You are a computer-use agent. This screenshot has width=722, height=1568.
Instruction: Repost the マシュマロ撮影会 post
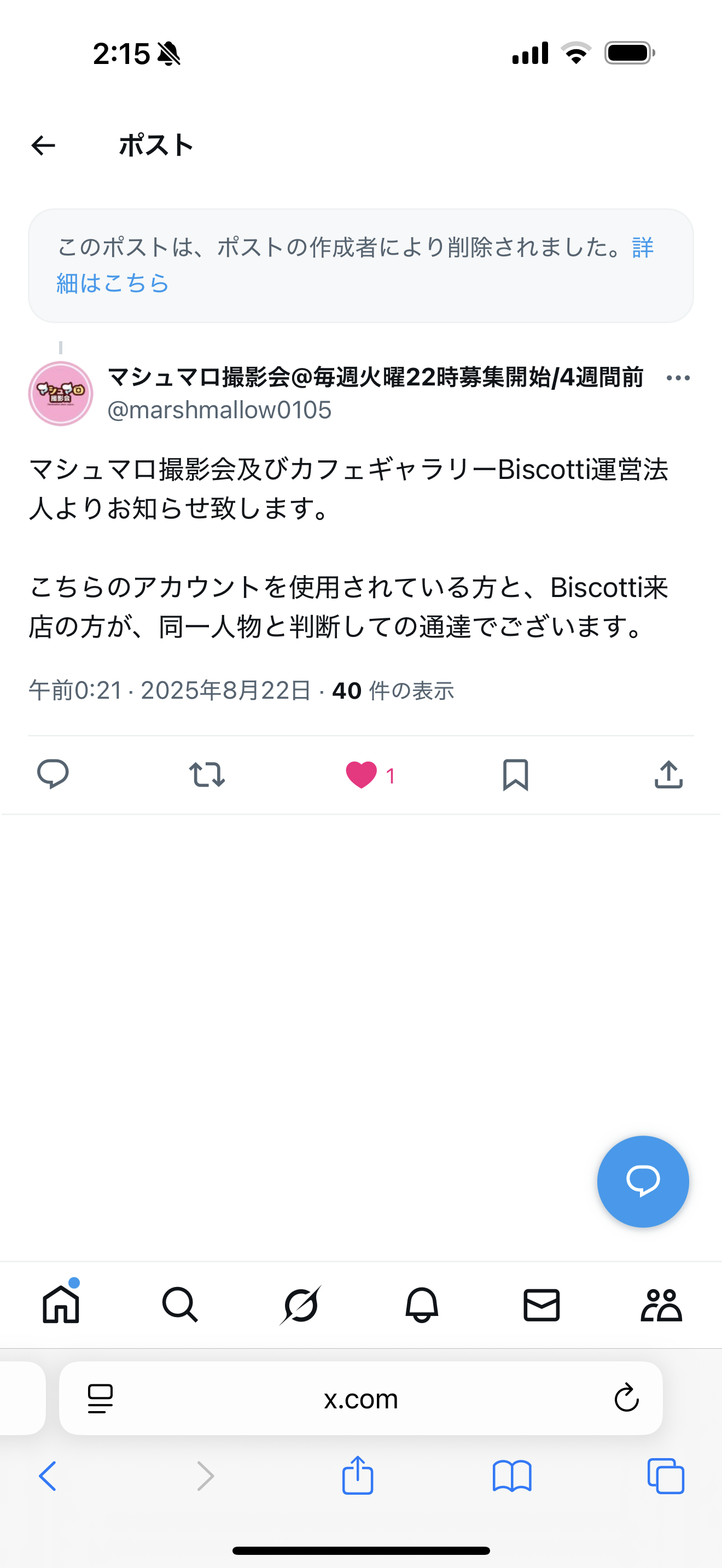pos(206,775)
